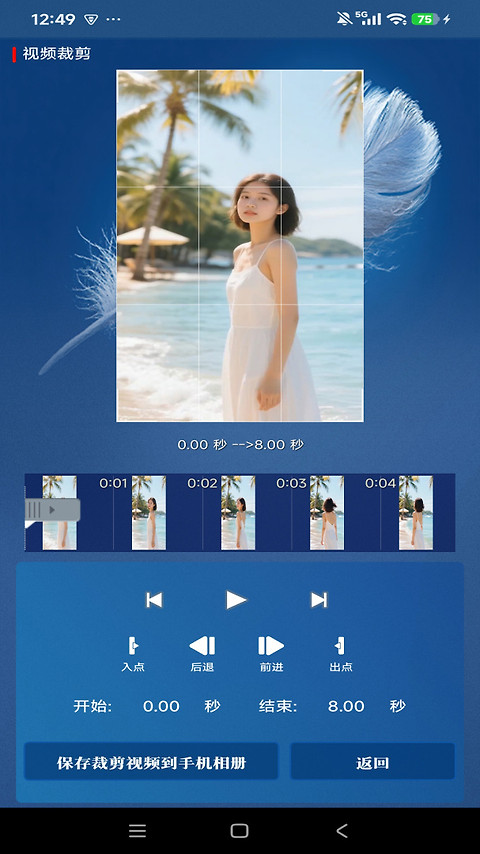Save trimmed video with 保存裁剪视频到手机相册
Image resolution: width=480 pixels, height=854 pixels.
coord(151,761)
